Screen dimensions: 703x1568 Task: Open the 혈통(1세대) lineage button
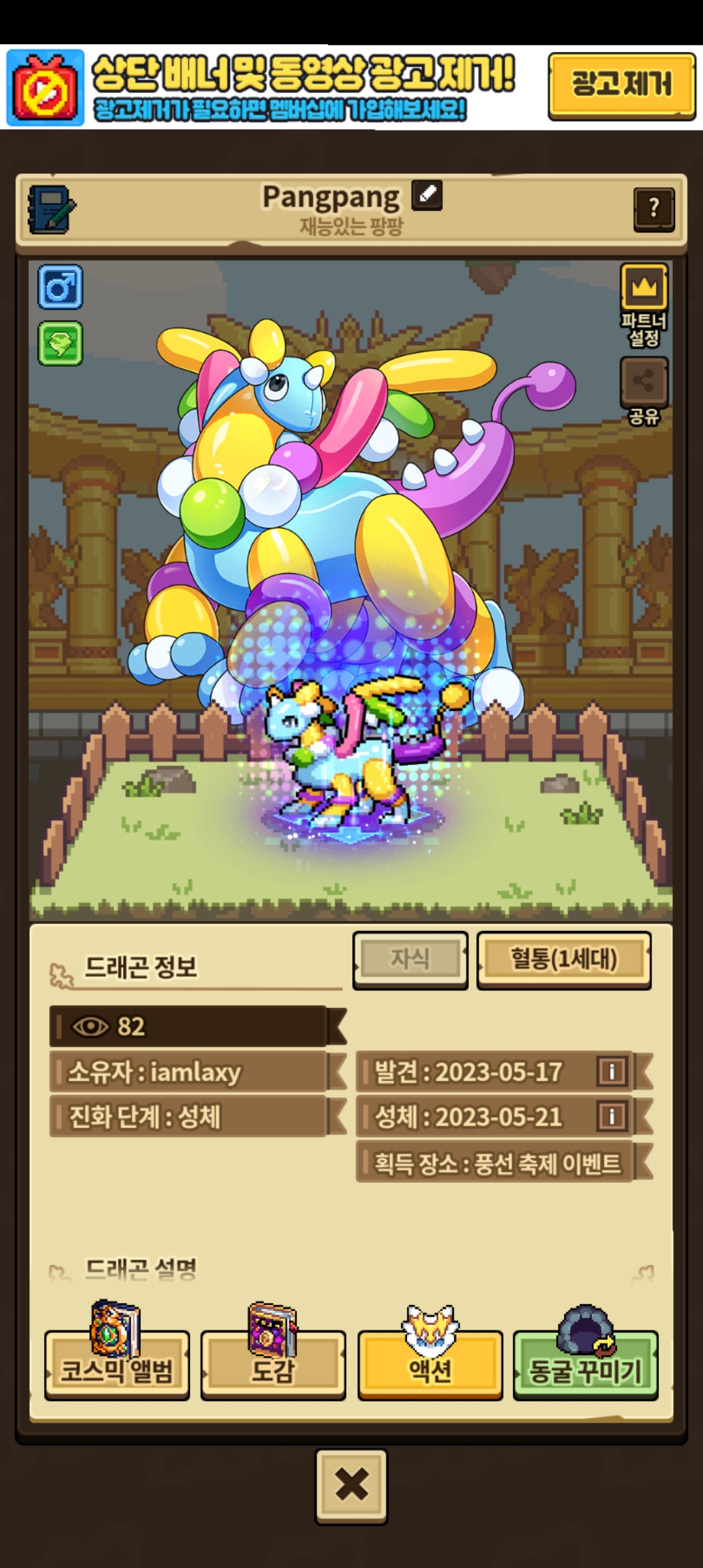[x=564, y=960]
